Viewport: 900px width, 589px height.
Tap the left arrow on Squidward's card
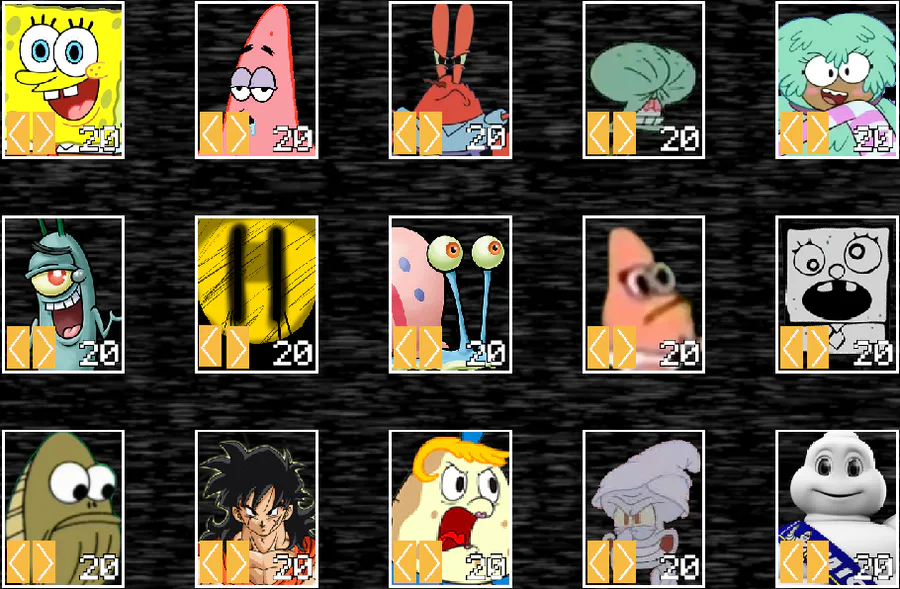[597, 133]
